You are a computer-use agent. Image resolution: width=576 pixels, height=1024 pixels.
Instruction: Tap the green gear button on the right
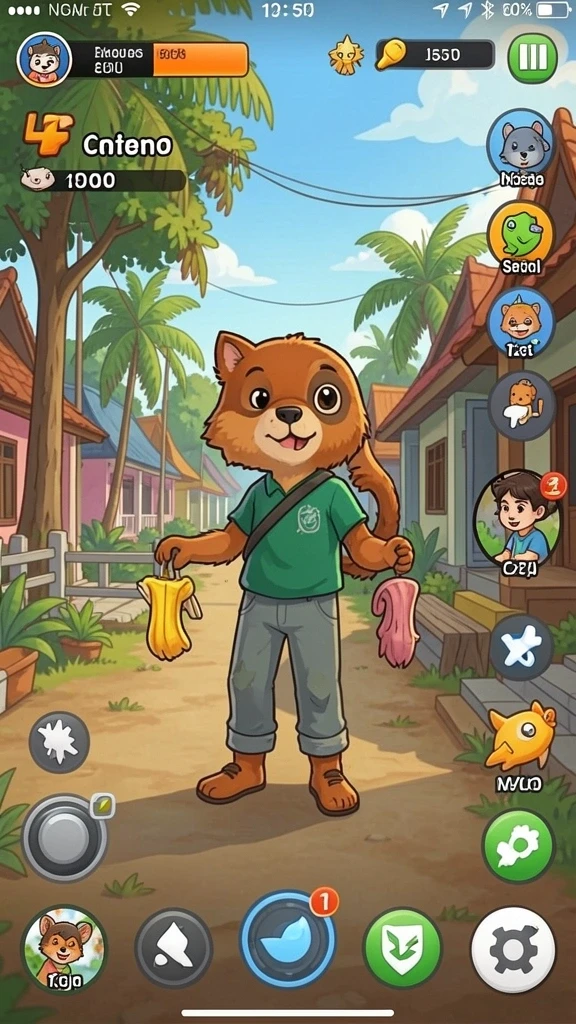pyautogui.click(x=519, y=846)
